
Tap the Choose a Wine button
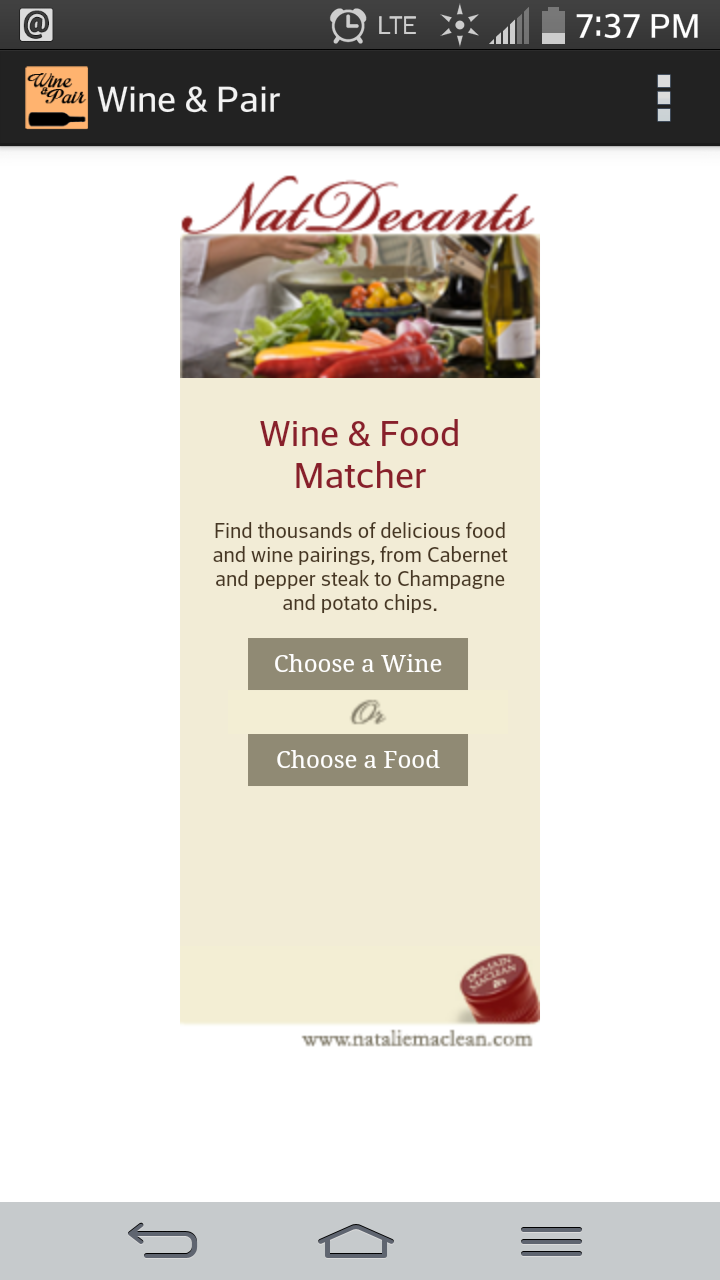click(358, 664)
